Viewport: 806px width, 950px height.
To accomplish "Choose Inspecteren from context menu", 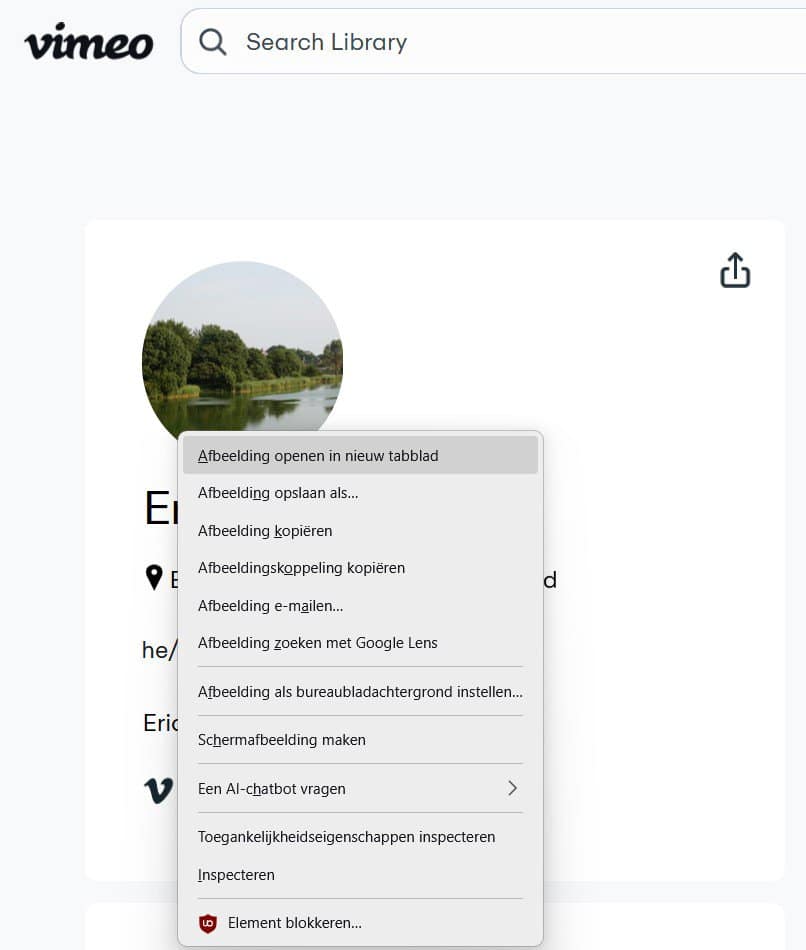I will click(236, 875).
